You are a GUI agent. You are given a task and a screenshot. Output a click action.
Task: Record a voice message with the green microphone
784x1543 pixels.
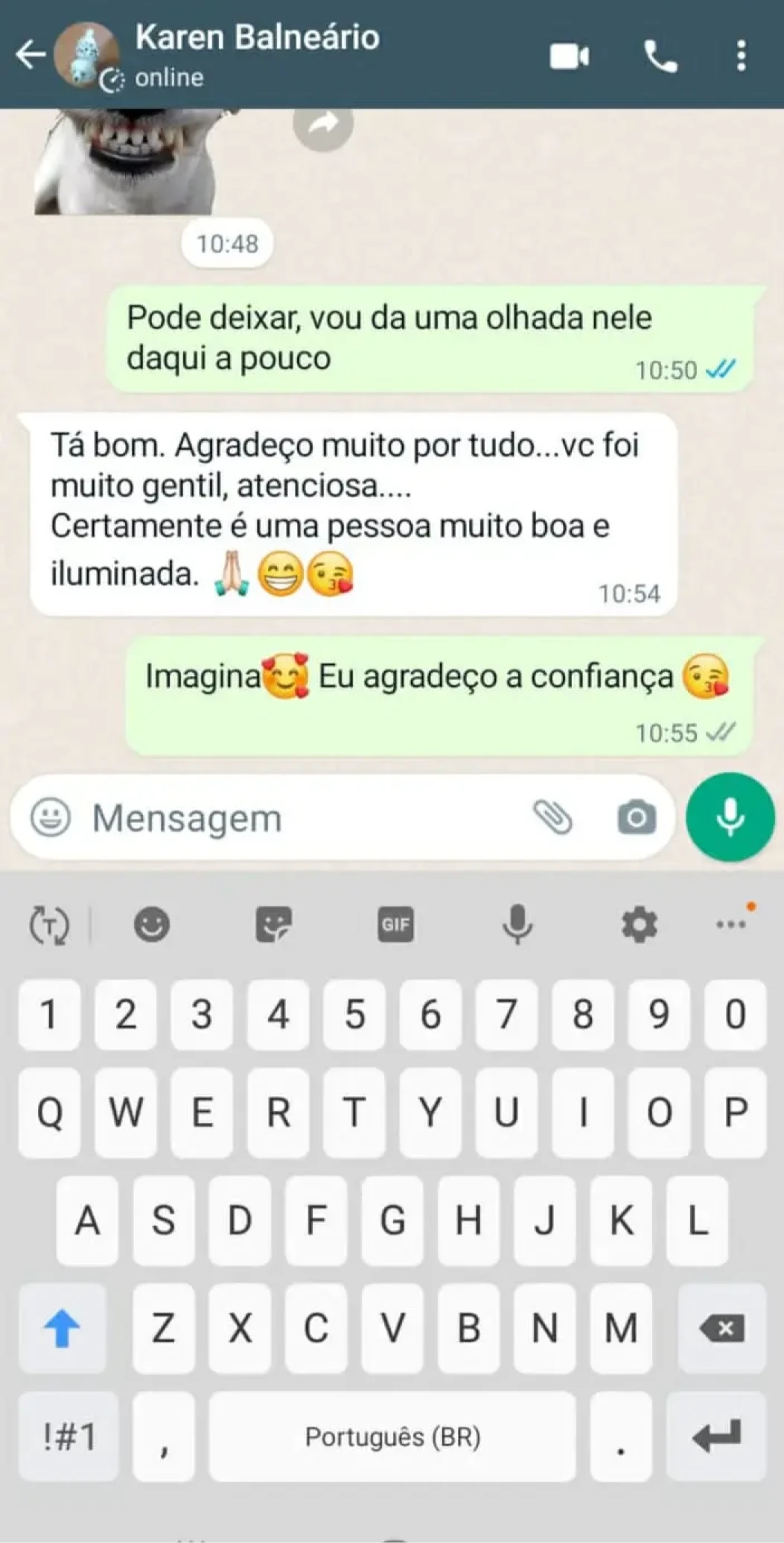point(730,817)
